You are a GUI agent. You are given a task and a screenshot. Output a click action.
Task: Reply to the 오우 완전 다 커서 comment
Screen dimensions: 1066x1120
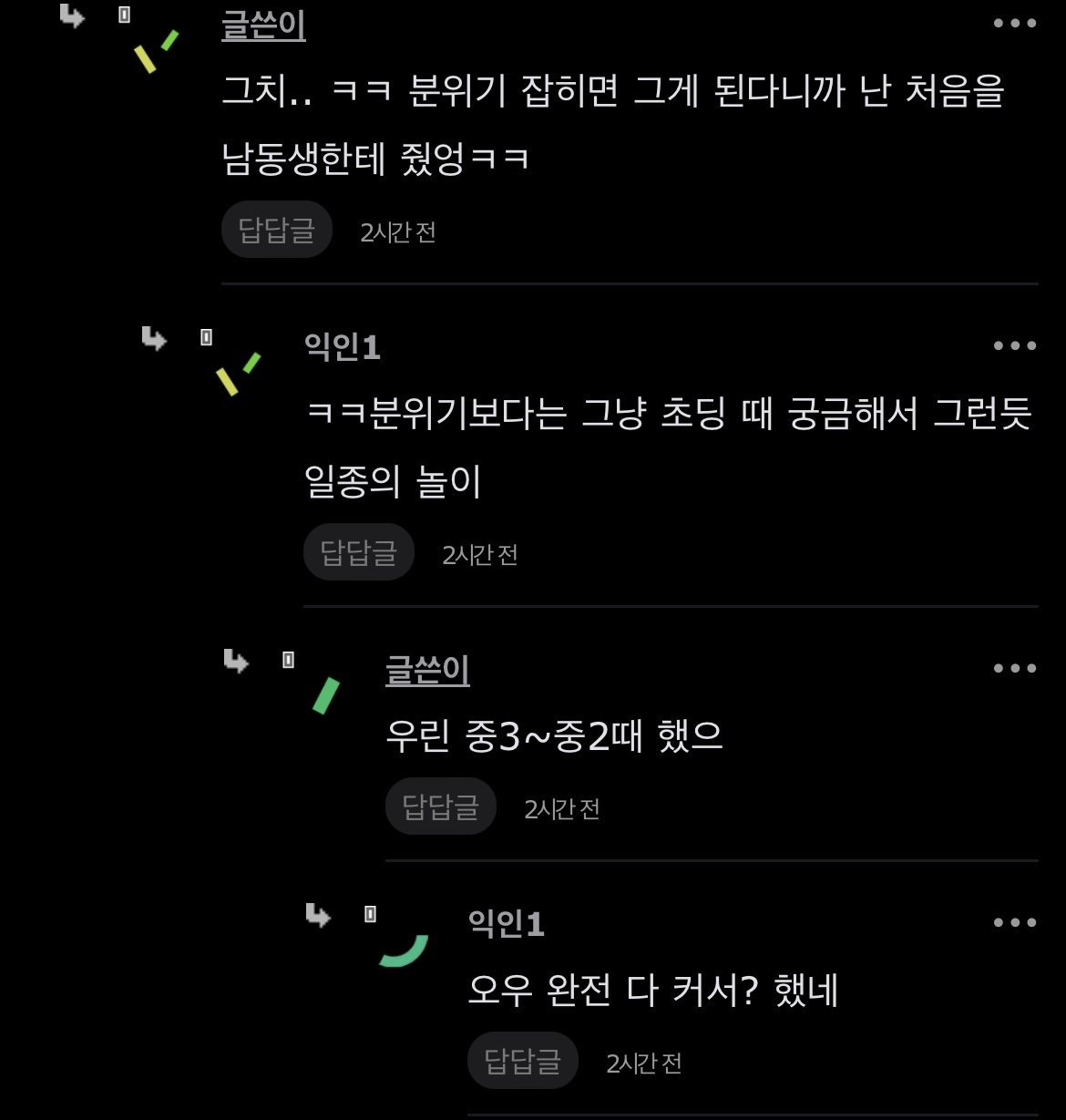click(523, 1061)
